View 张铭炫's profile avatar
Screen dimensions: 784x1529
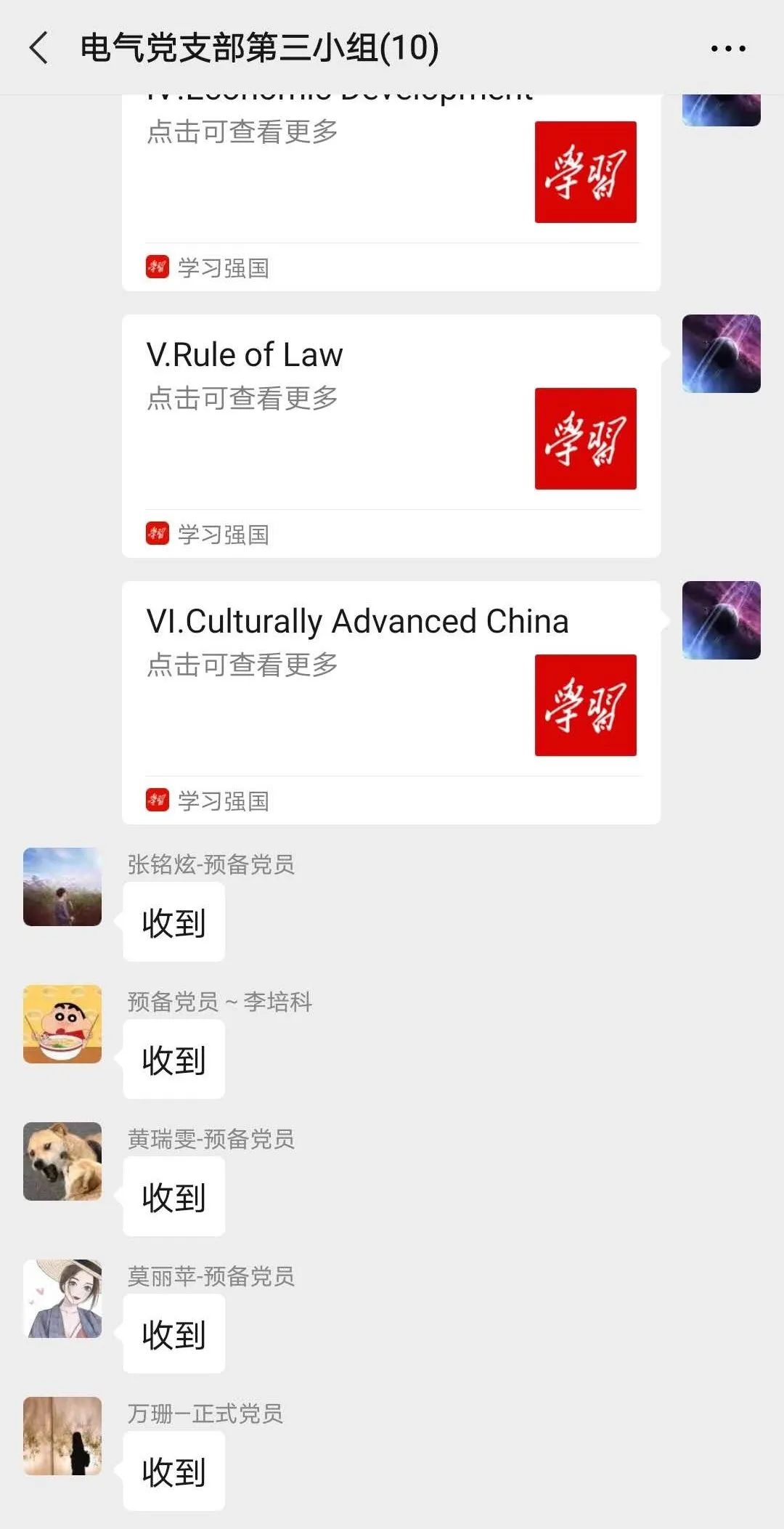[62, 886]
